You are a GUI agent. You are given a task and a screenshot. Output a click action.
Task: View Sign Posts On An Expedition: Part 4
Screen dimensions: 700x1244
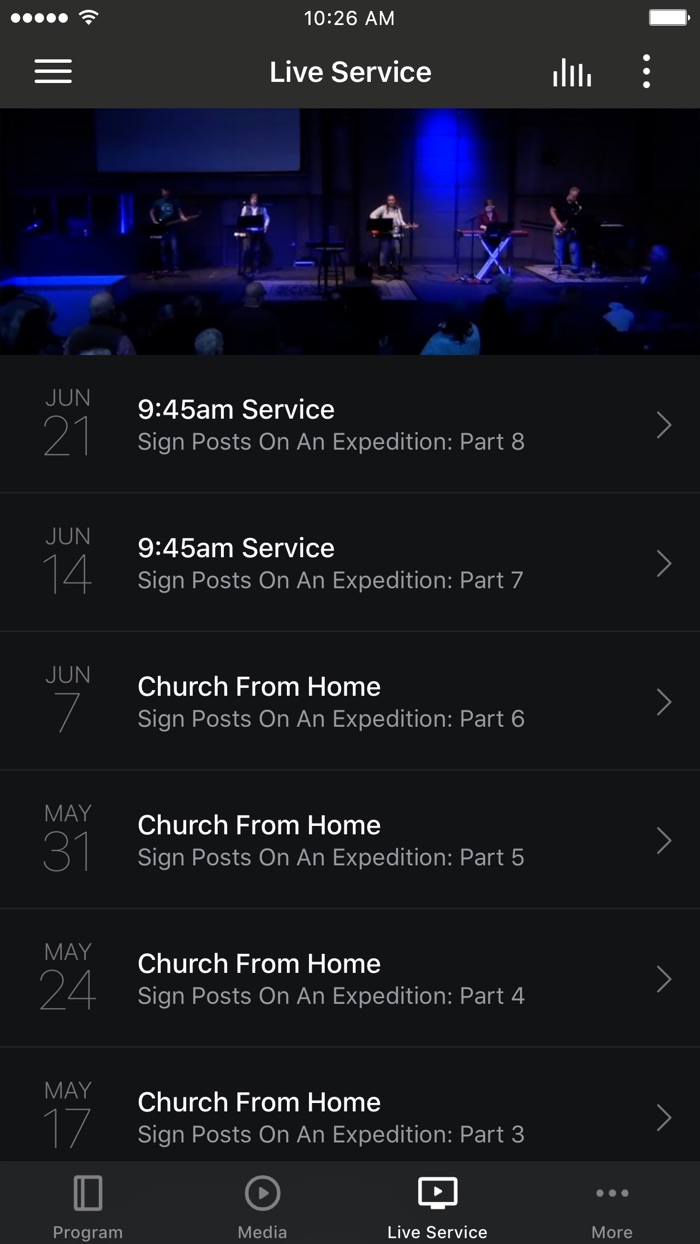coord(350,979)
